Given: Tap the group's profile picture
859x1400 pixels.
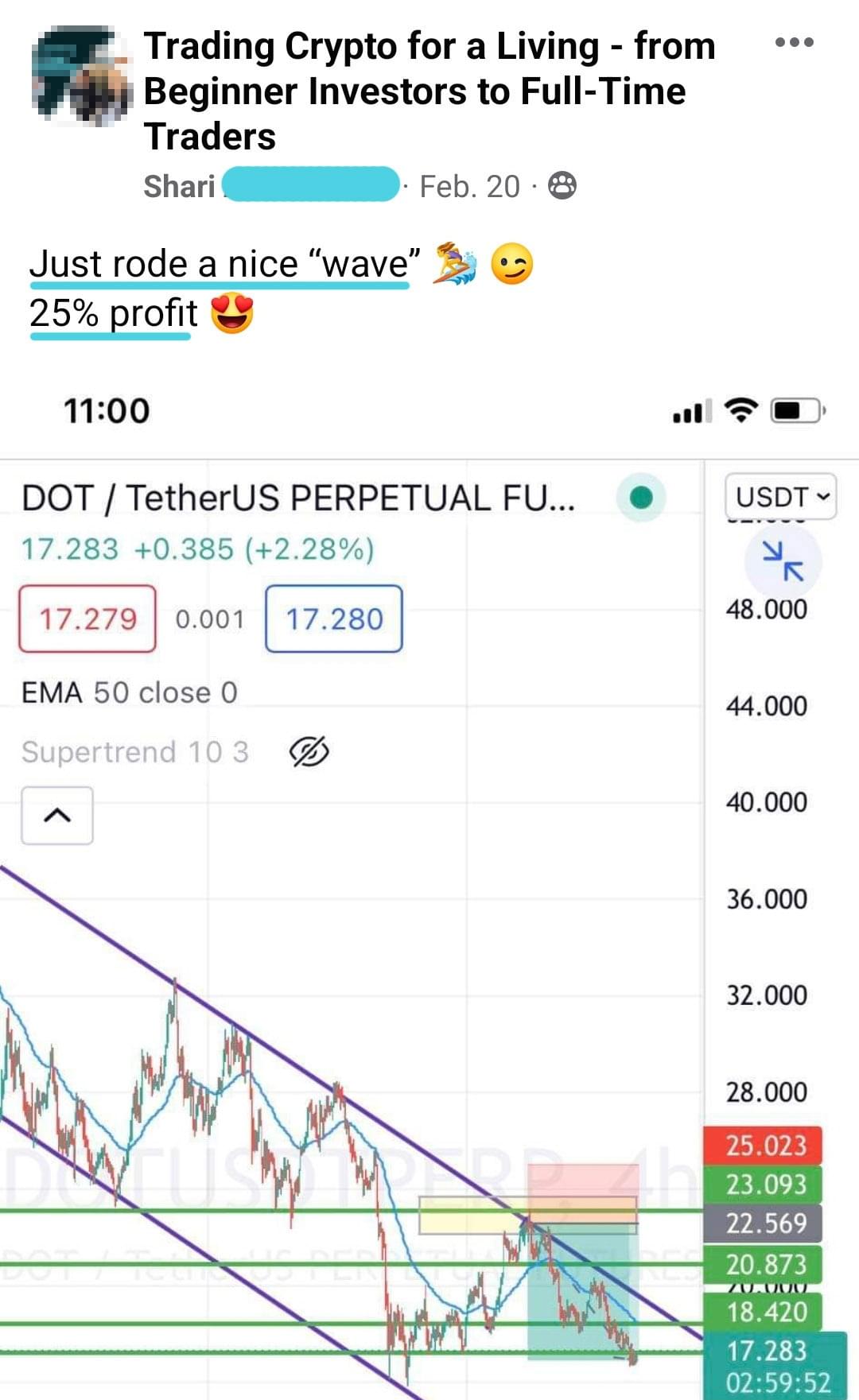Looking at the screenshot, I should coord(80,76).
